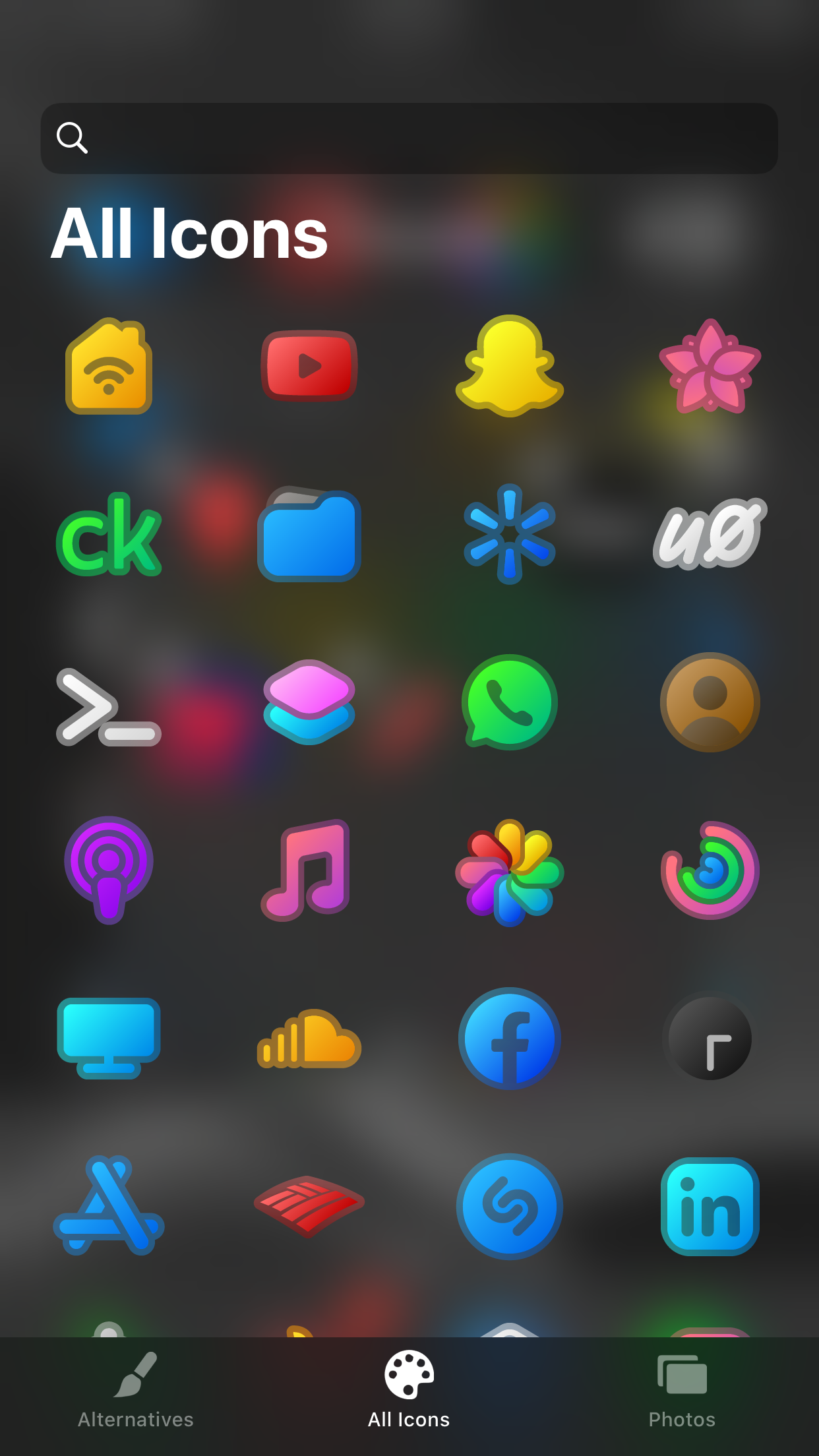This screenshot has height=1456, width=819.
Task: Choose the pink Music note icon
Action: pos(307,870)
